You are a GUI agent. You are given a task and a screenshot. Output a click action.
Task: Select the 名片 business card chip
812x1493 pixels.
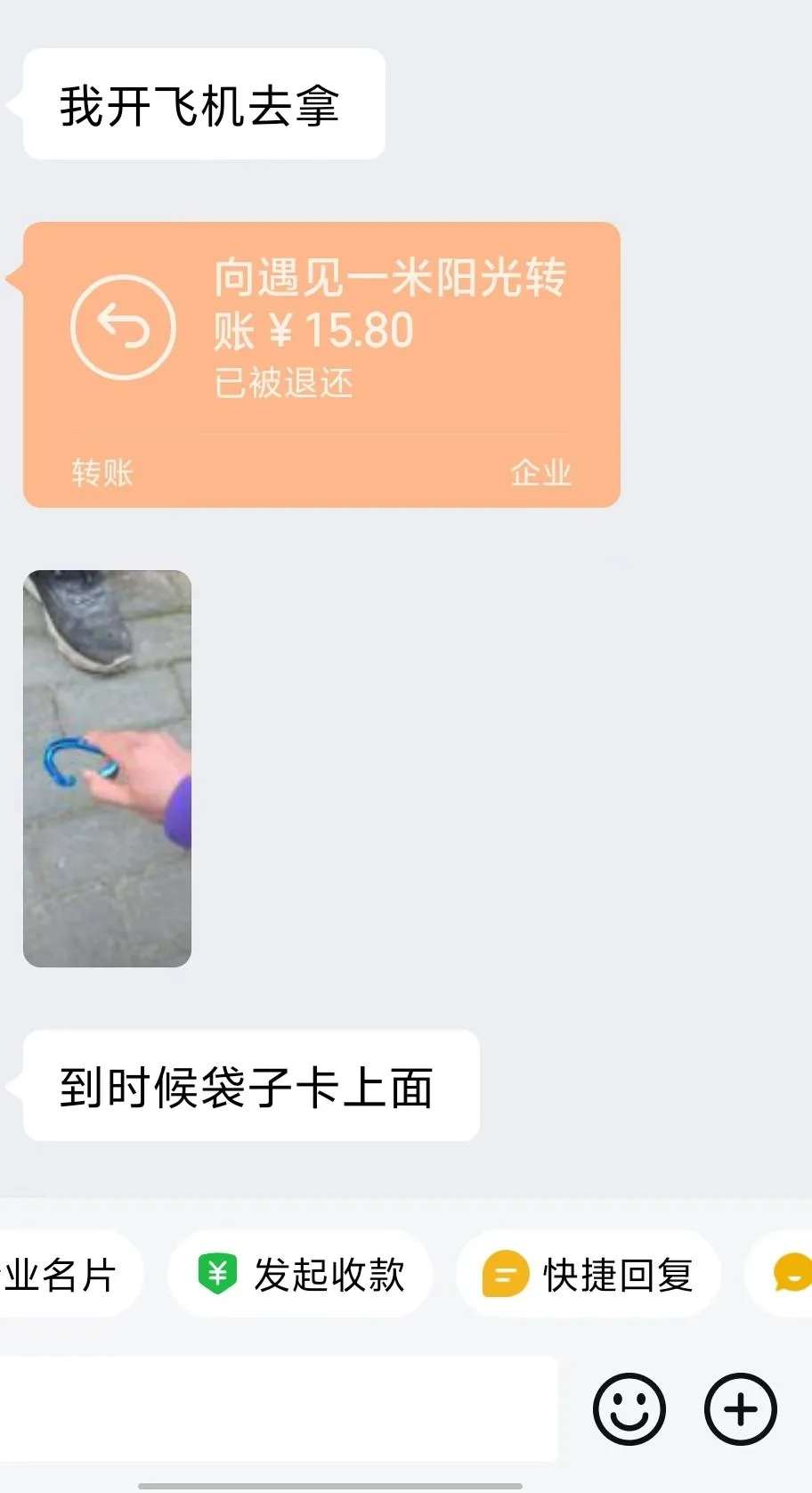click(62, 1274)
